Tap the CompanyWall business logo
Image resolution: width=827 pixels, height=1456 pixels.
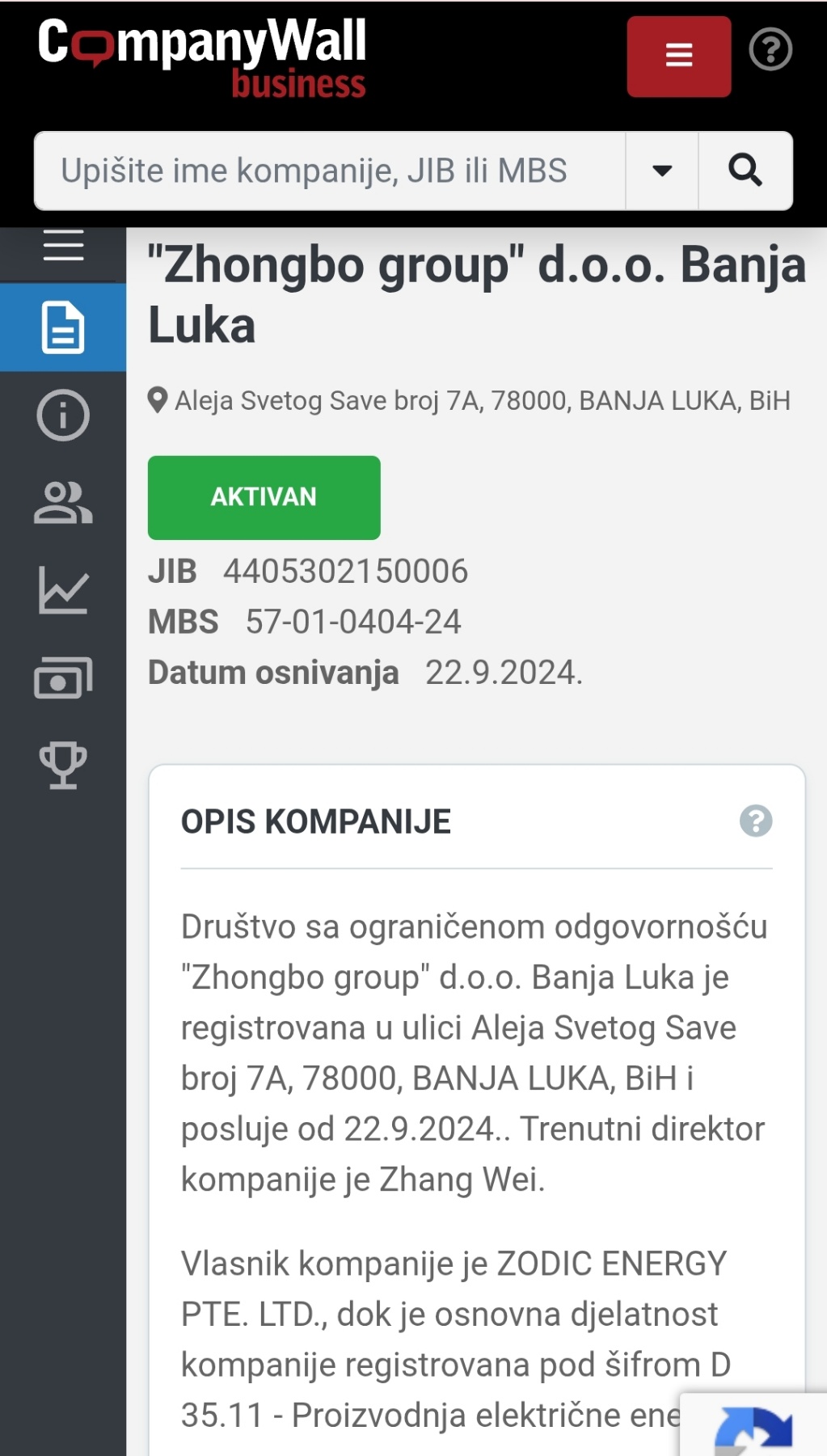click(x=202, y=58)
